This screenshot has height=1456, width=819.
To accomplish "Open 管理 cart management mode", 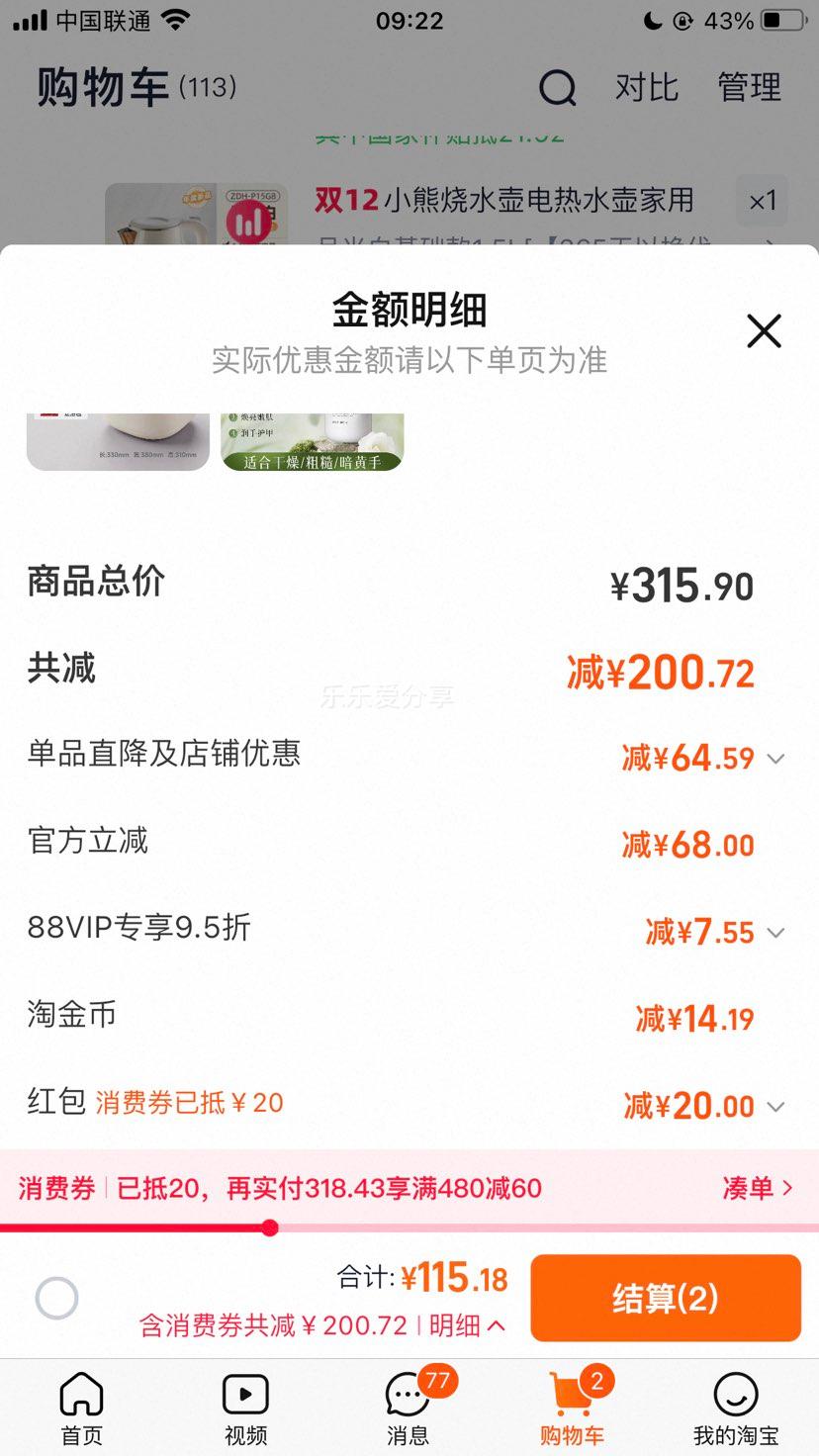I will 749,88.
